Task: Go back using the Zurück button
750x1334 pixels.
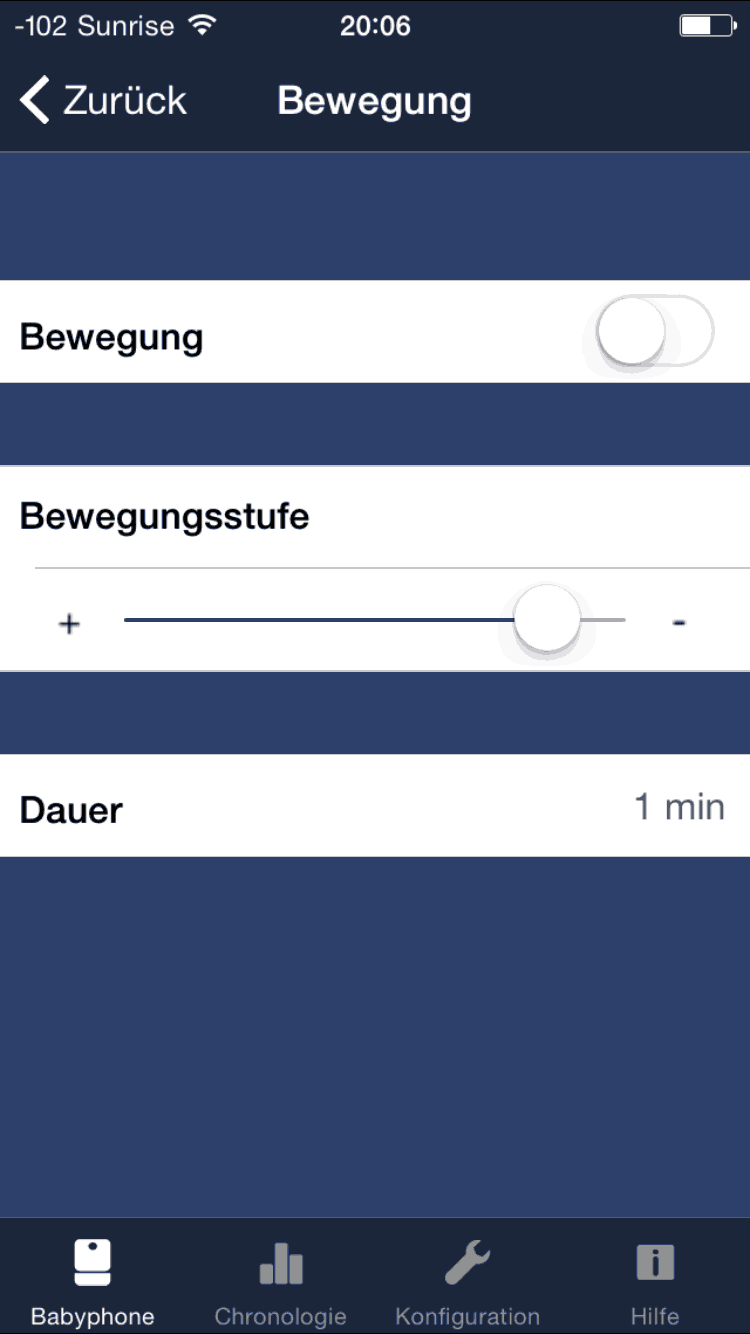Action: point(103,101)
